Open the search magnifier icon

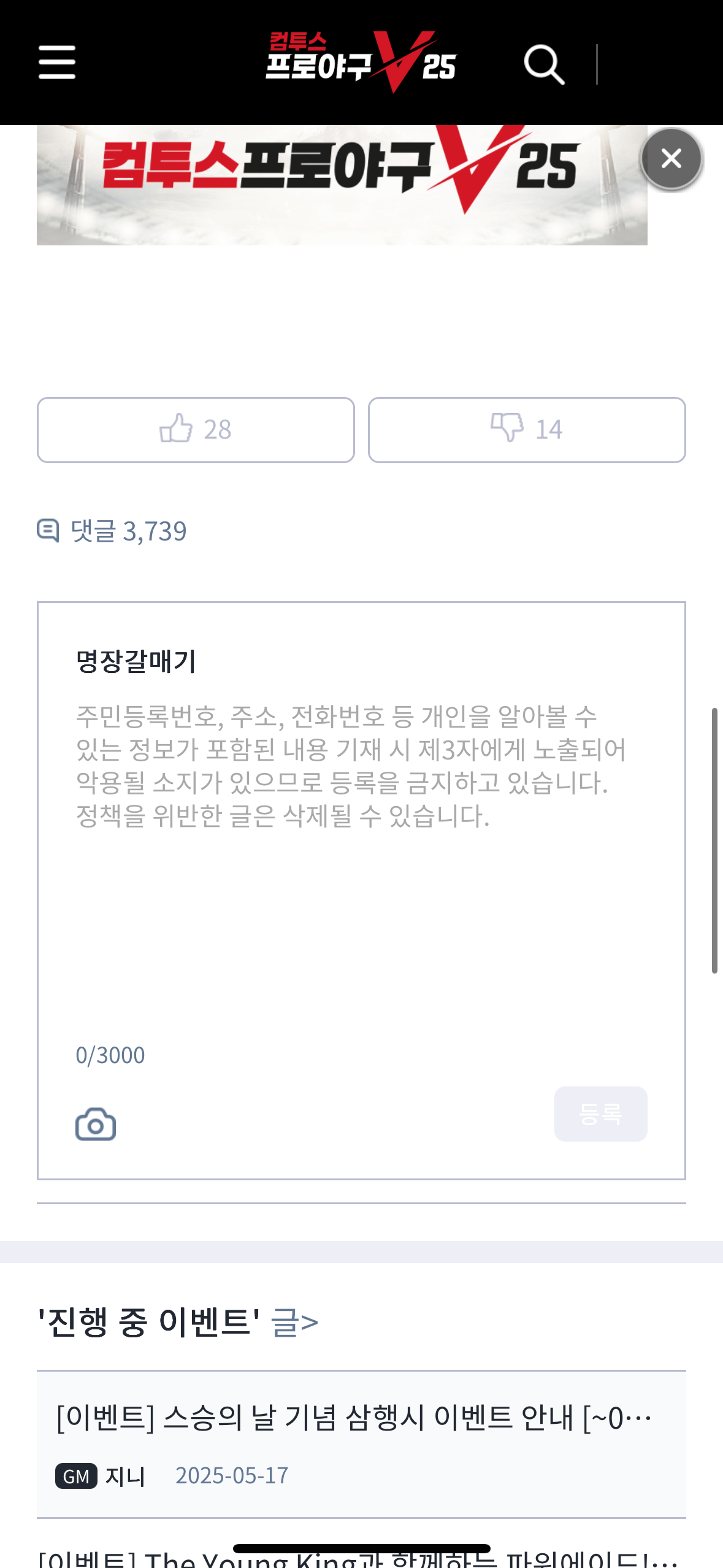544,64
